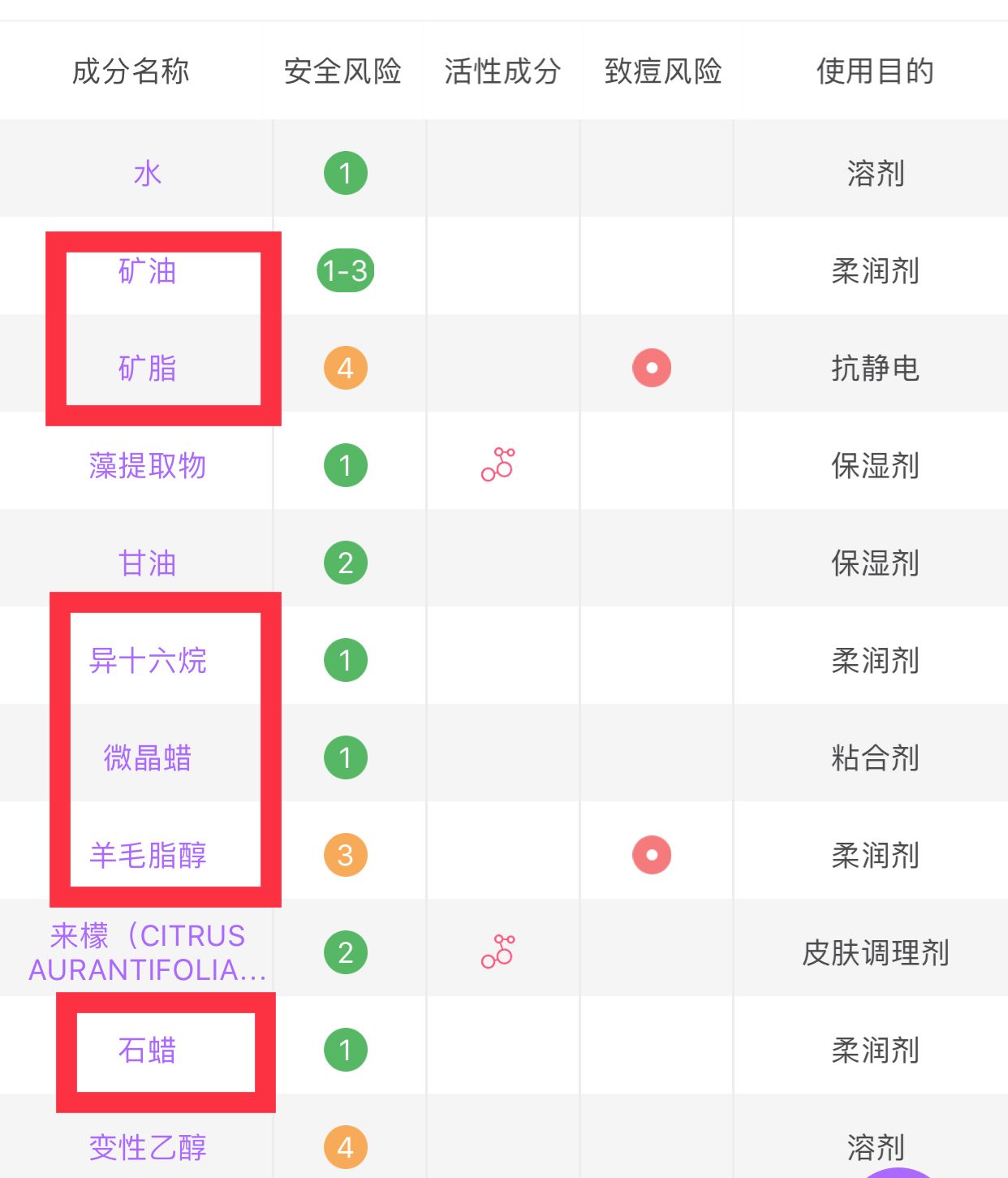The image size is (1008, 1178).
Task: Open the 石蜡 ingredient details
Action: (147, 1051)
